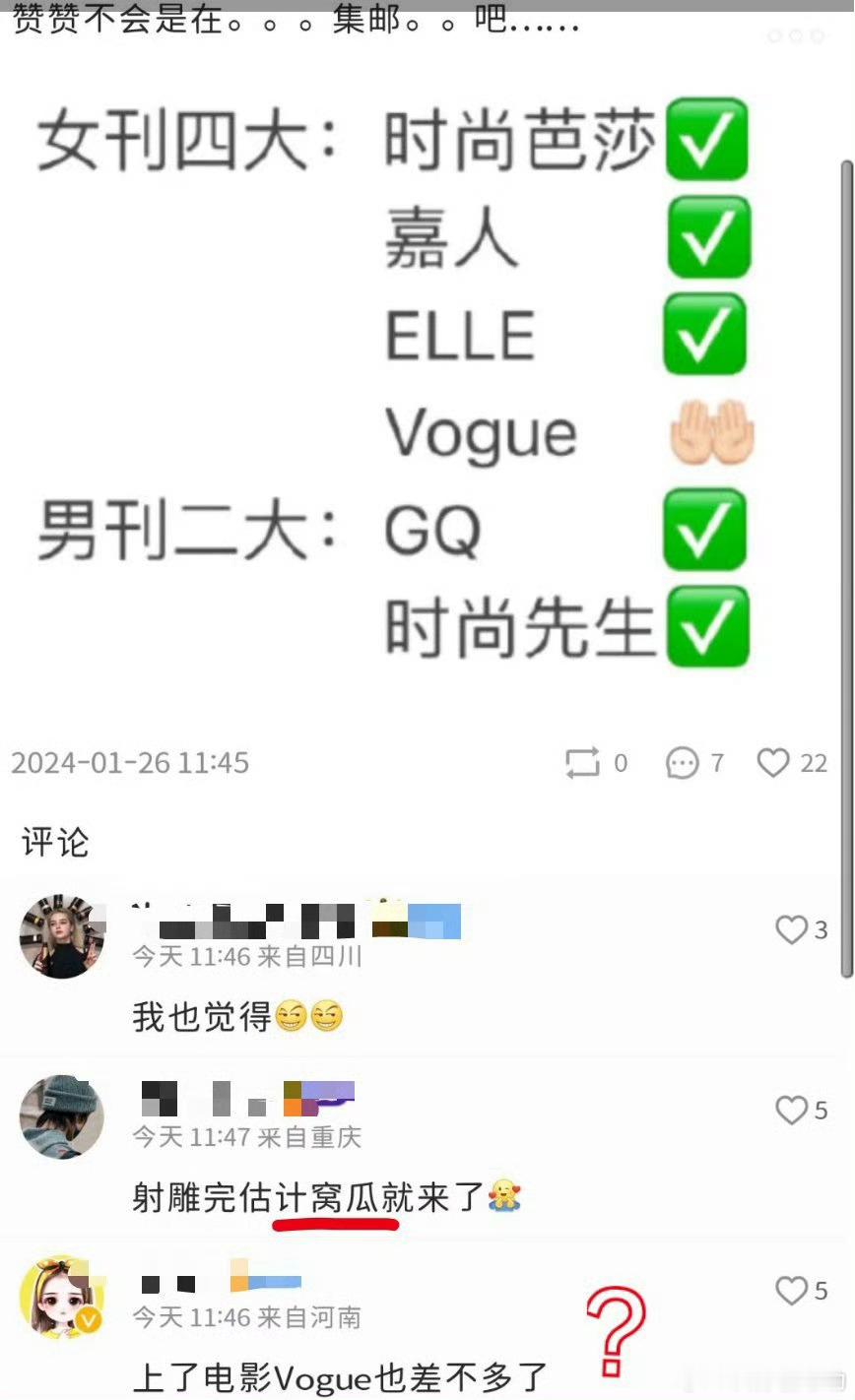
Task: Select the green checkmark next to GQ
Action: point(705,531)
